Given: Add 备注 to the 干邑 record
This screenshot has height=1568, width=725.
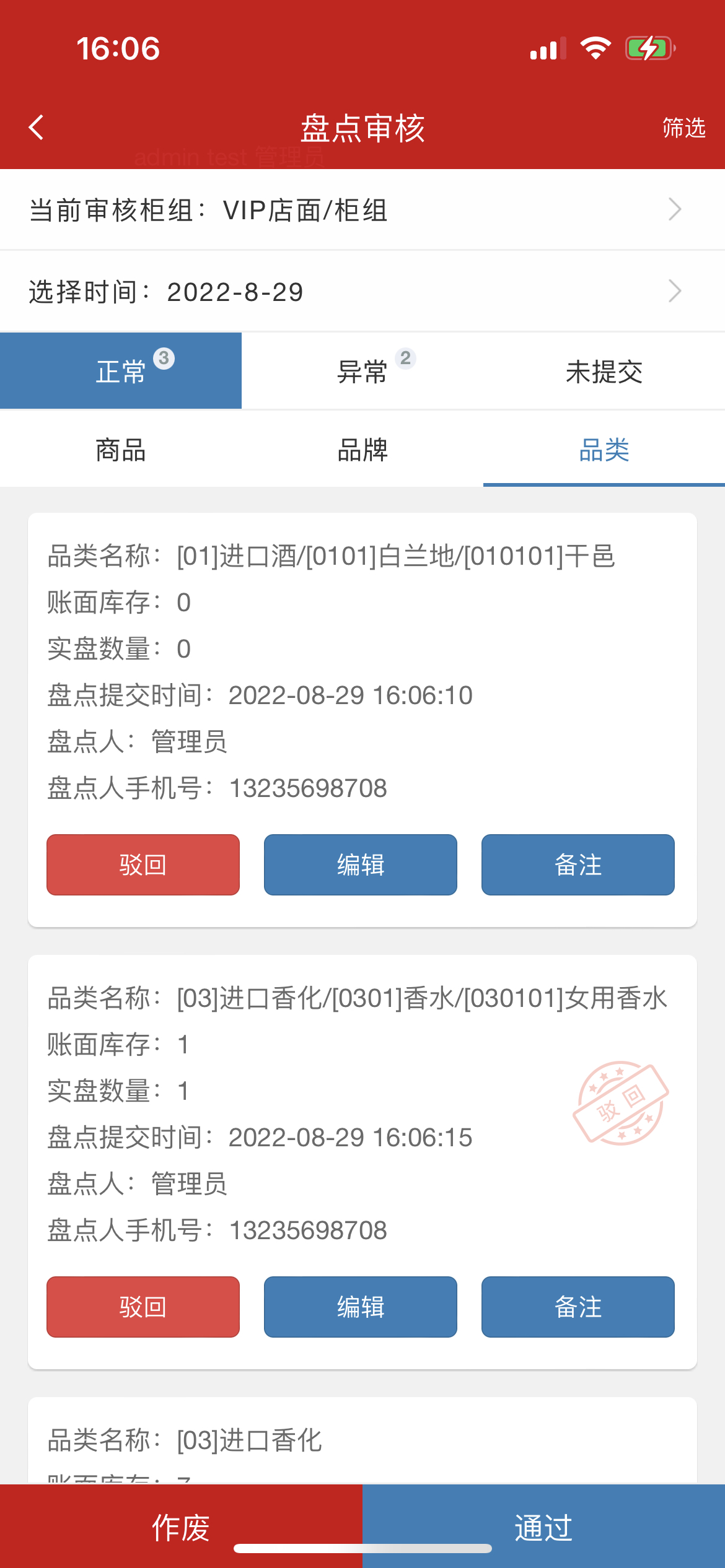Looking at the screenshot, I should point(578,865).
